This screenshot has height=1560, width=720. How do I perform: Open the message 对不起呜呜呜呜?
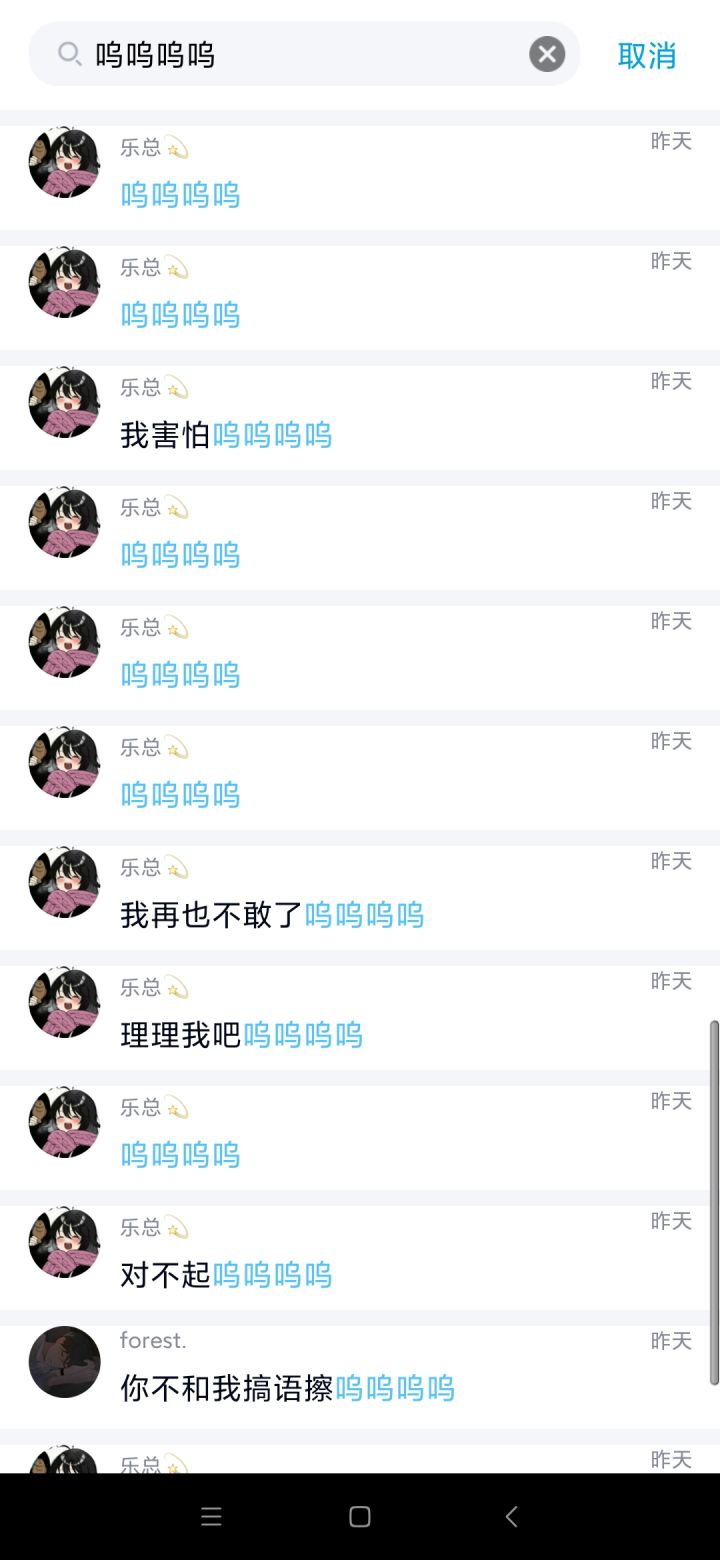click(x=360, y=1257)
